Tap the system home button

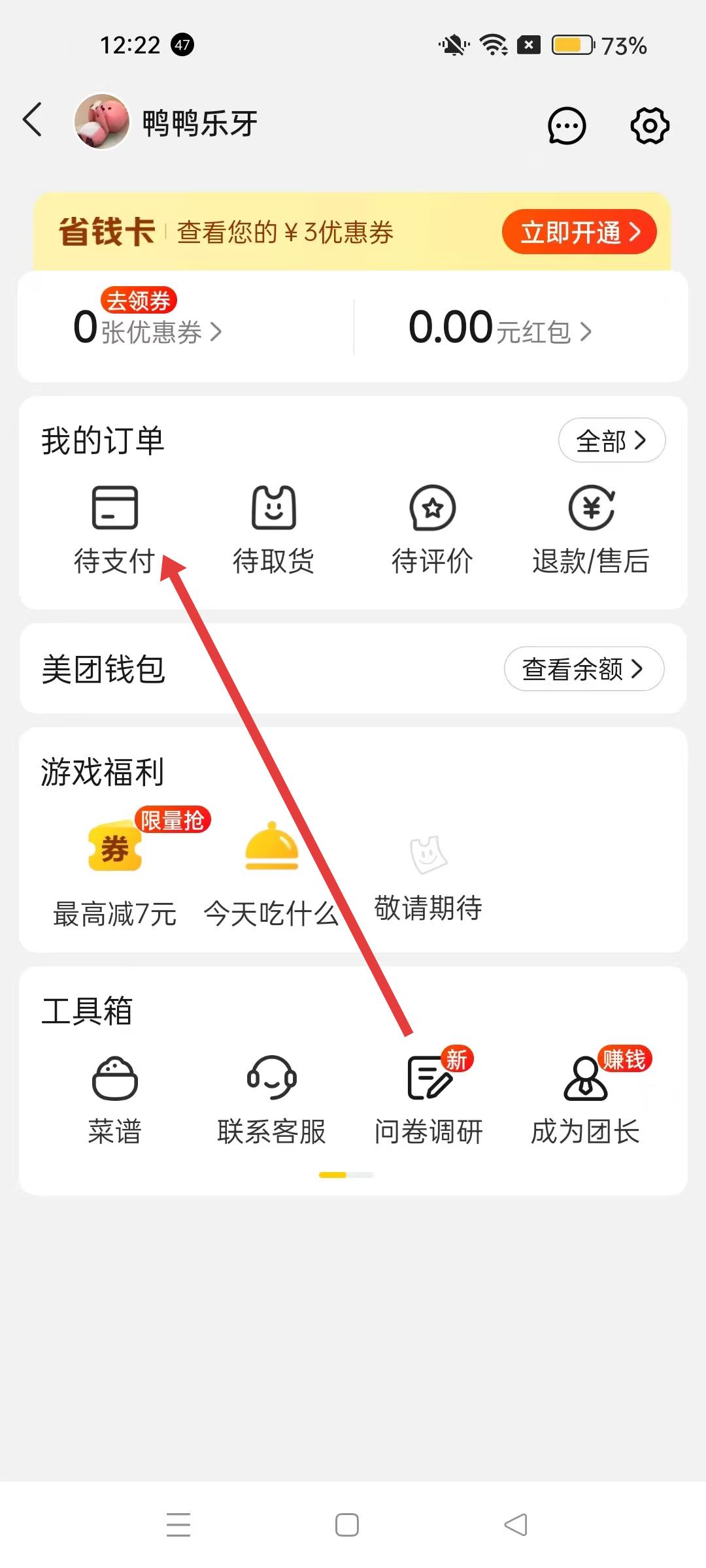click(347, 1525)
